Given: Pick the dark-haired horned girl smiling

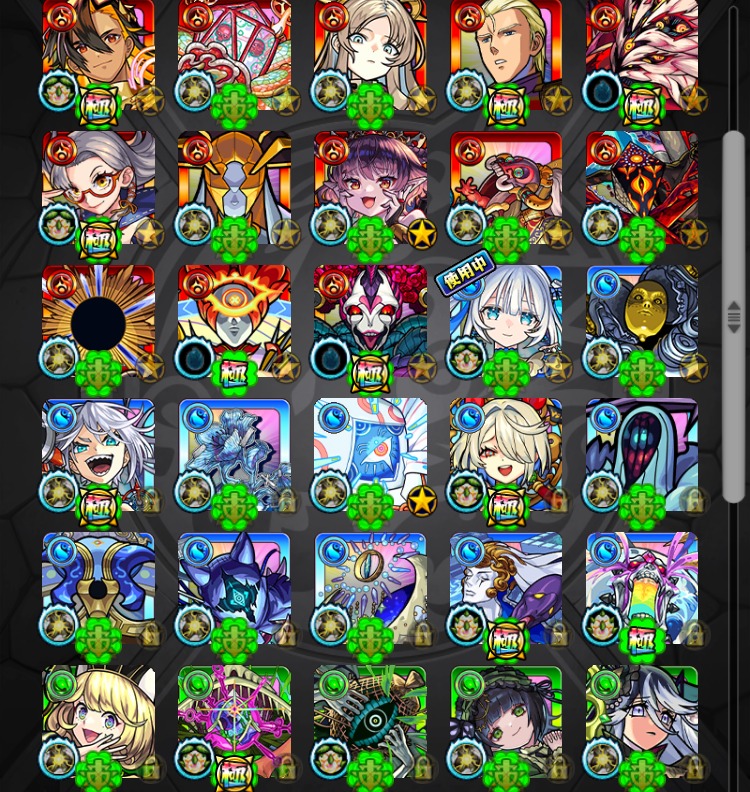Looking at the screenshot, I should [x=370, y=188].
